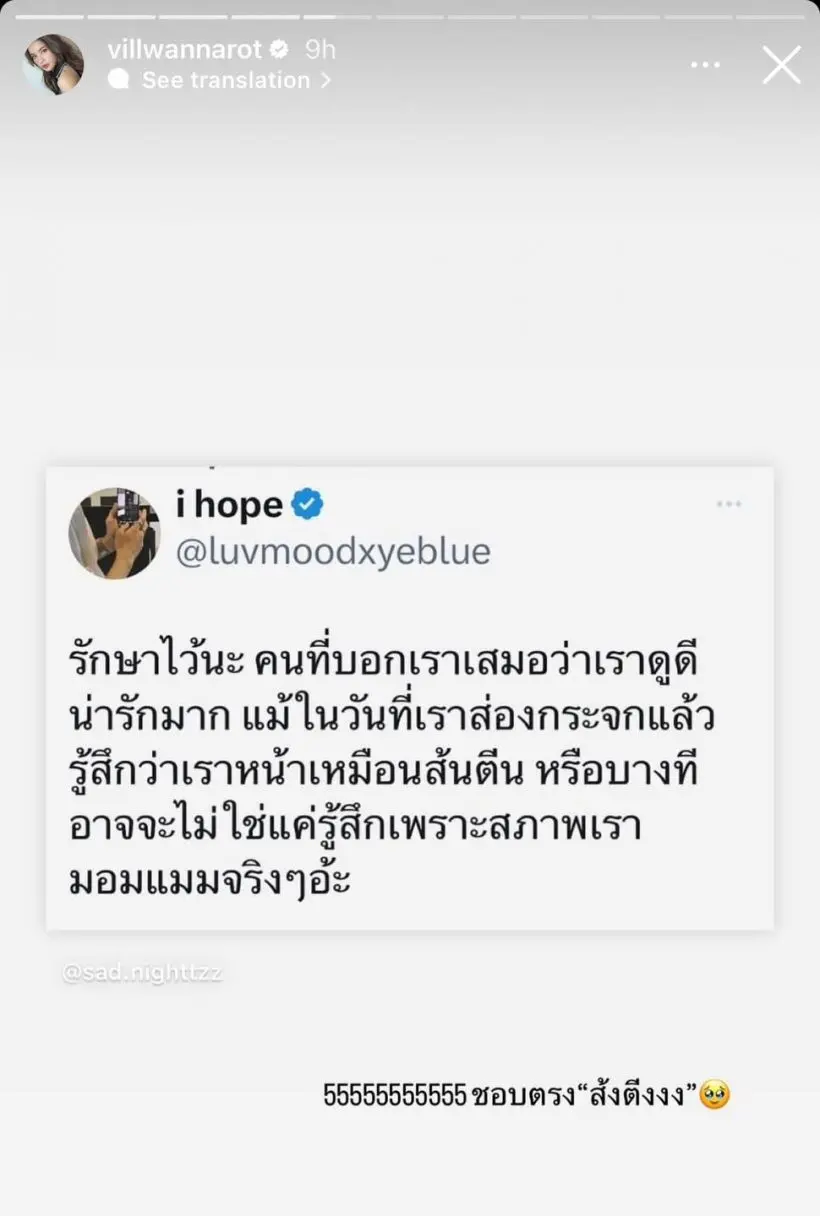Close the story viewer
This screenshot has height=1216, width=820.
pyautogui.click(x=781, y=65)
